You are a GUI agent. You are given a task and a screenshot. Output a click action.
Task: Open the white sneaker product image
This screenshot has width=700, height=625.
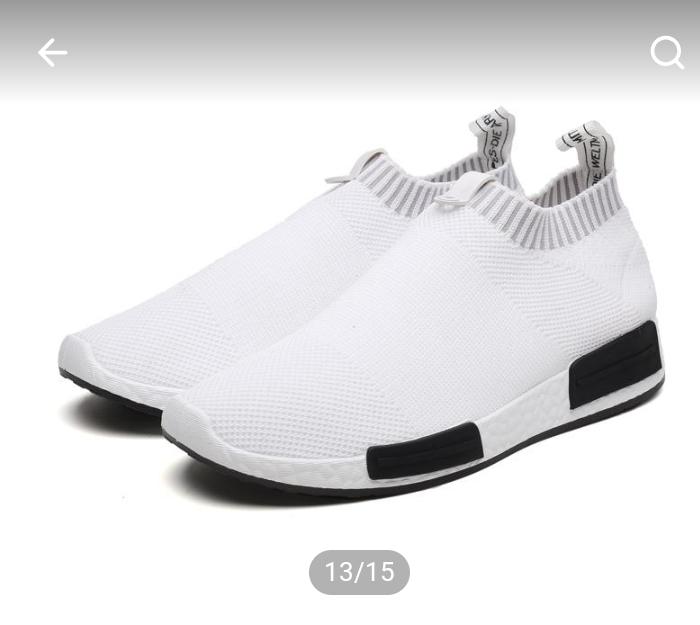(x=360, y=310)
